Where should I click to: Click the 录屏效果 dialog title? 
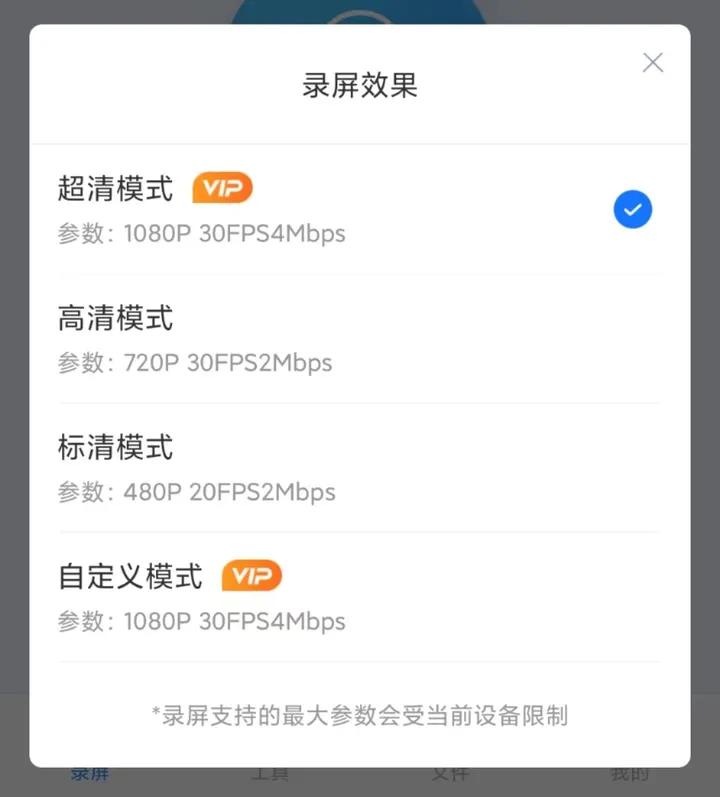click(x=360, y=86)
